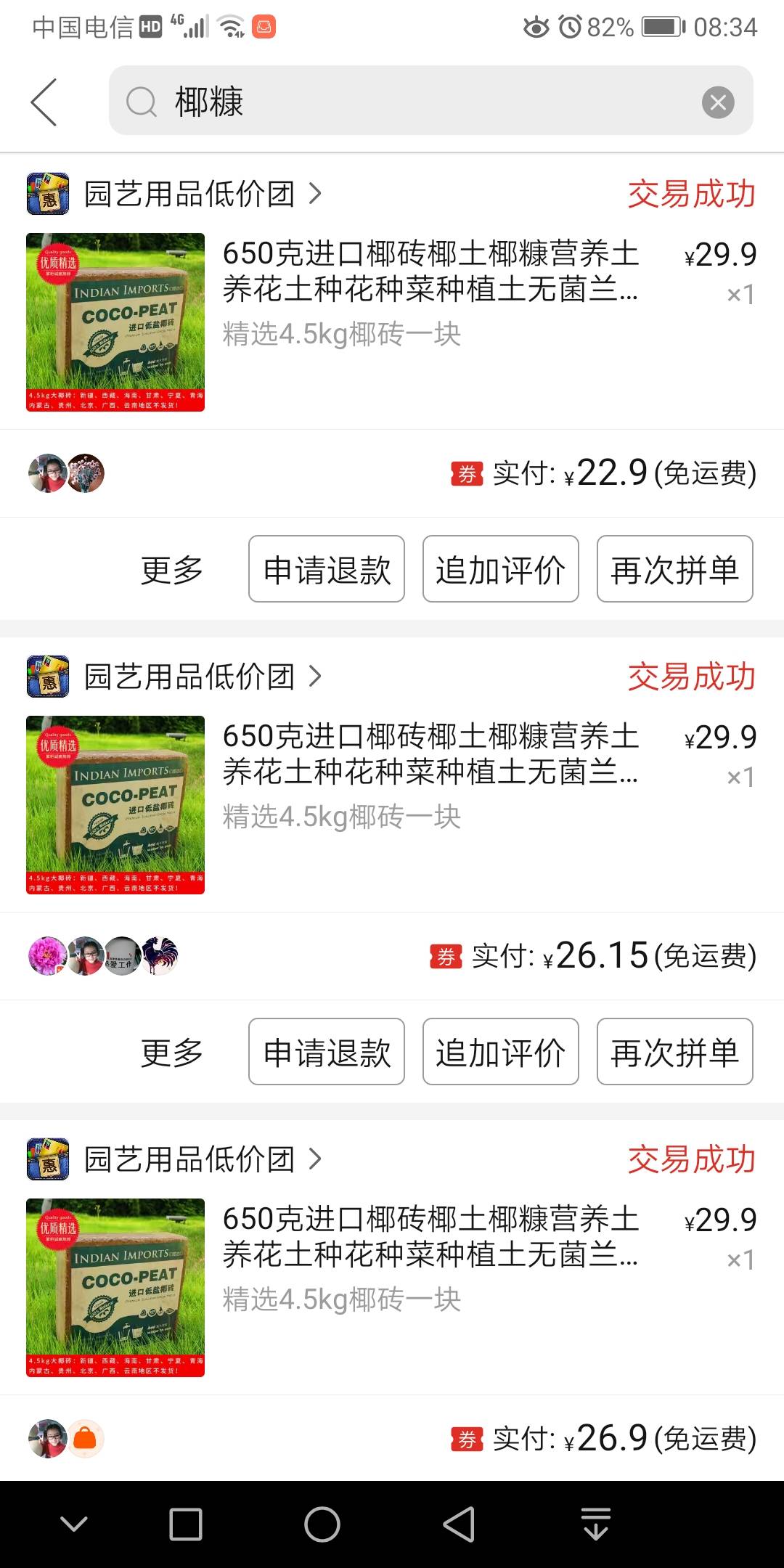Tap 再次拼单 for the ¥22.9 order
This screenshot has height=1568, width=784.
click(x=675, y=569)
